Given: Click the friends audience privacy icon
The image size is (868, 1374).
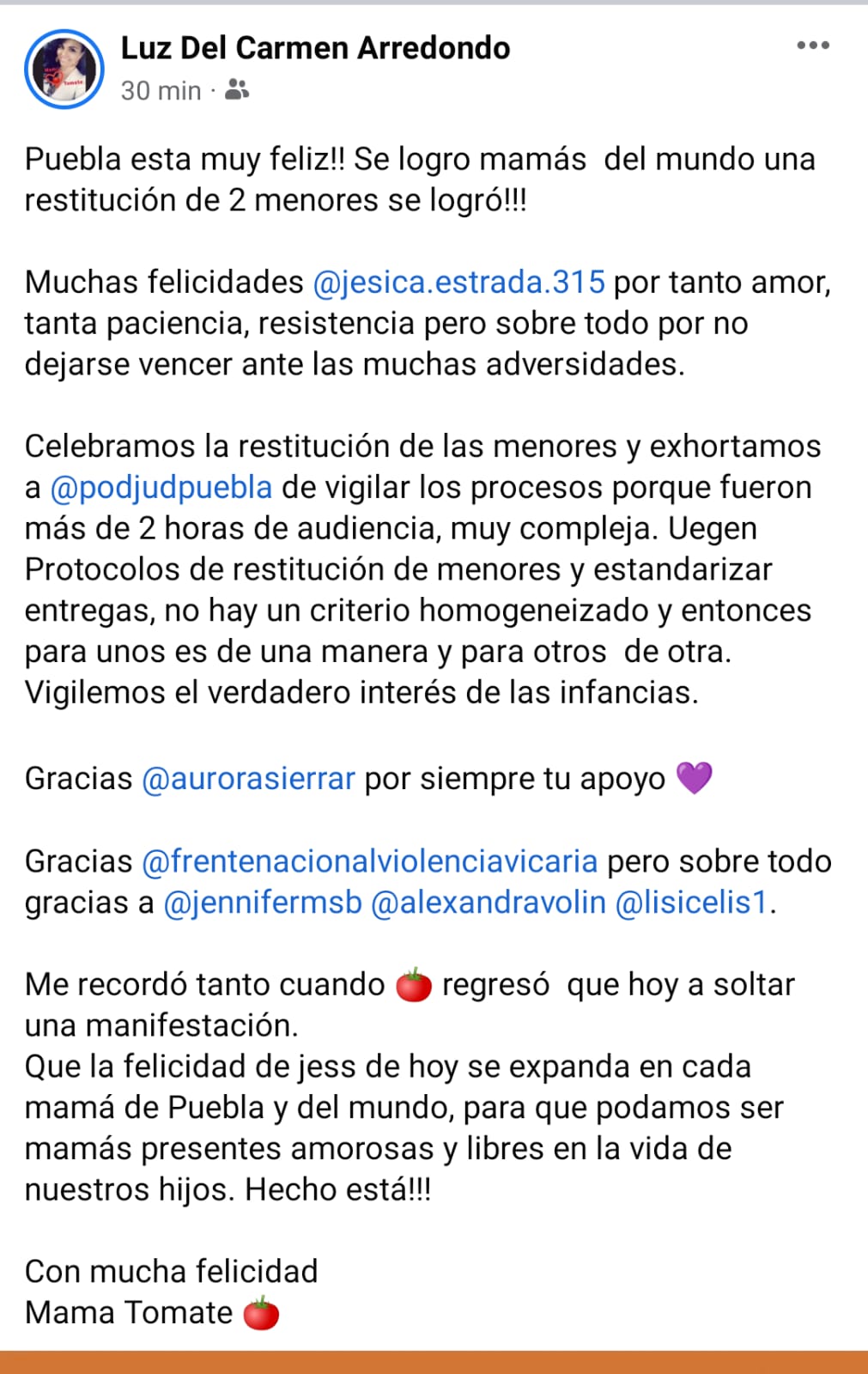Looking at the screenshot, I should [236, 88].
